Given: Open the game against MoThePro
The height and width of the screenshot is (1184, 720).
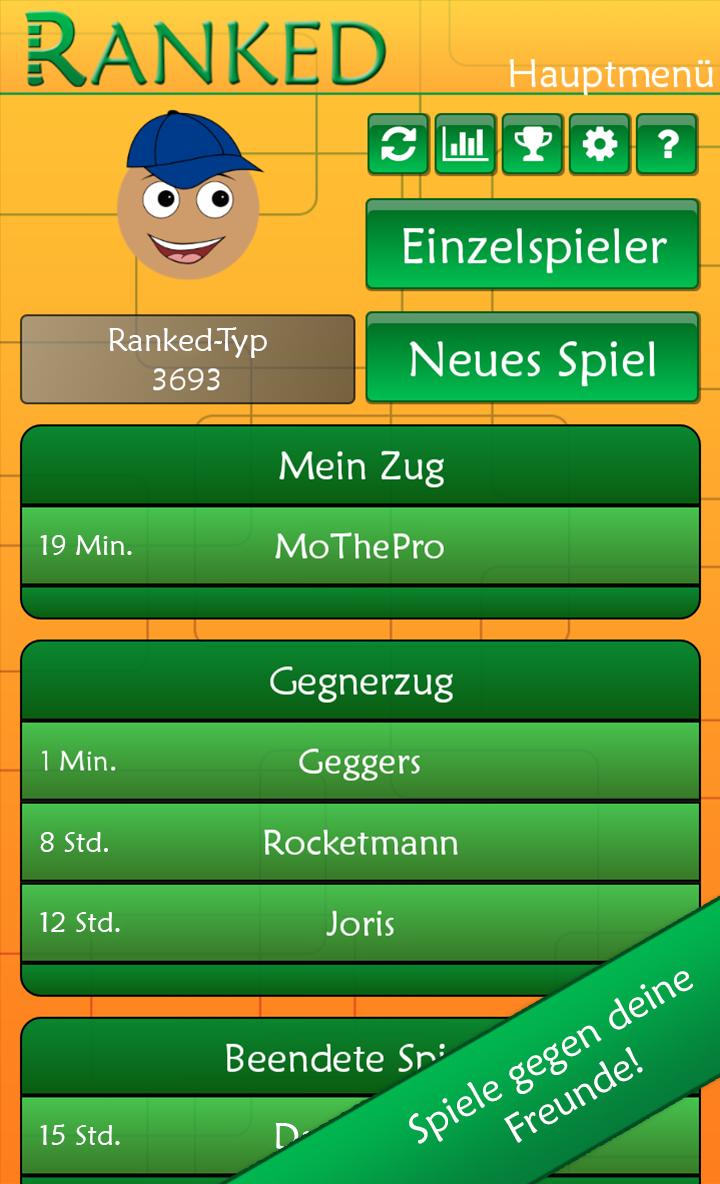Looking at the screenshot, I should pyautogui.click(x=360, y=546).
